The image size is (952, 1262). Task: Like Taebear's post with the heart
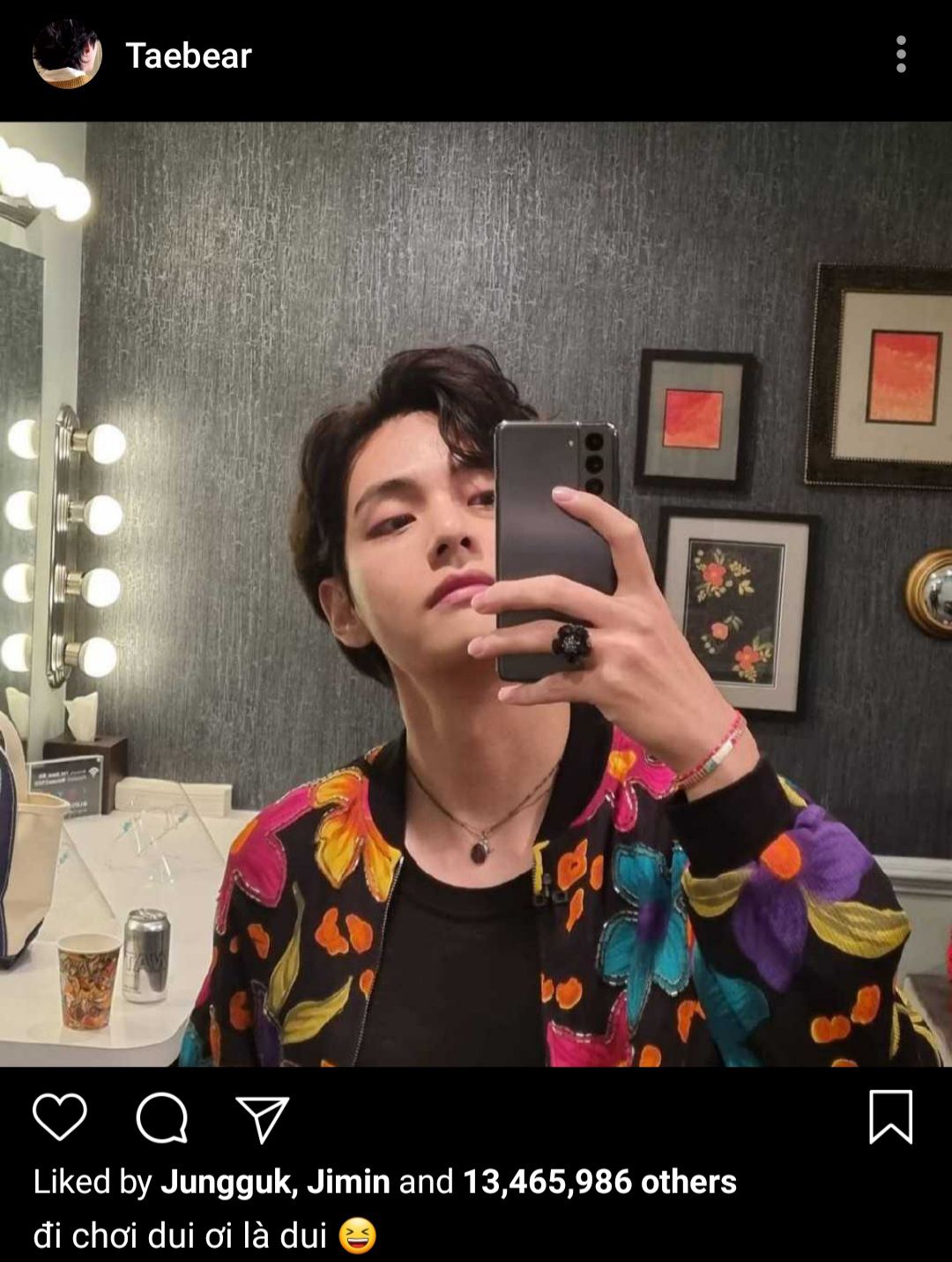coord(60,1117)
